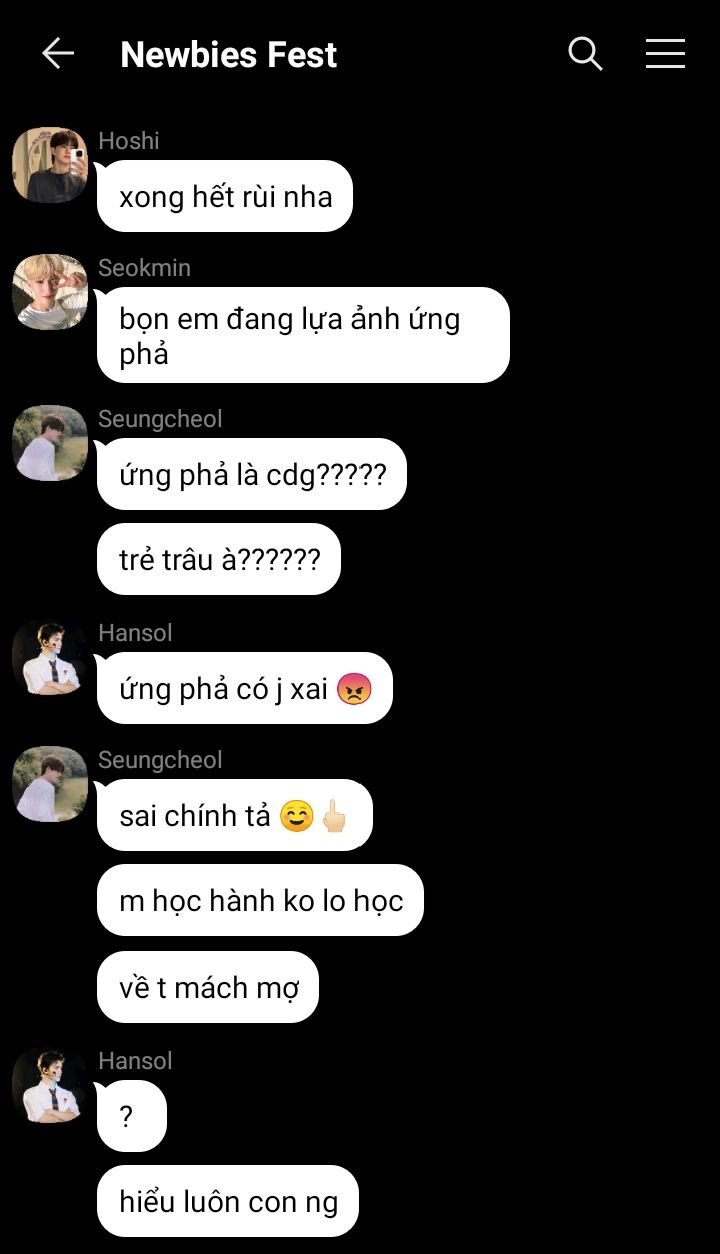Screen dimensions: 720x1254
Task: Search within the Newbies Fest conversation
Action: pyautogui.click(x=585, y=54)
